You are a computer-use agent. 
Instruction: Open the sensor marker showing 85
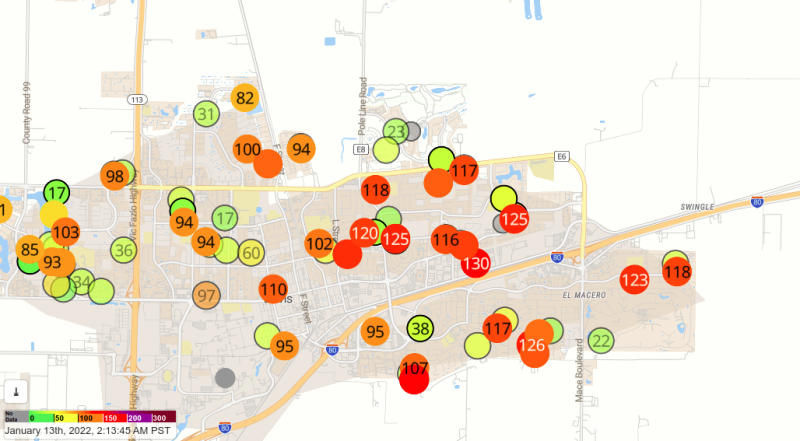(x=29, y=250)
